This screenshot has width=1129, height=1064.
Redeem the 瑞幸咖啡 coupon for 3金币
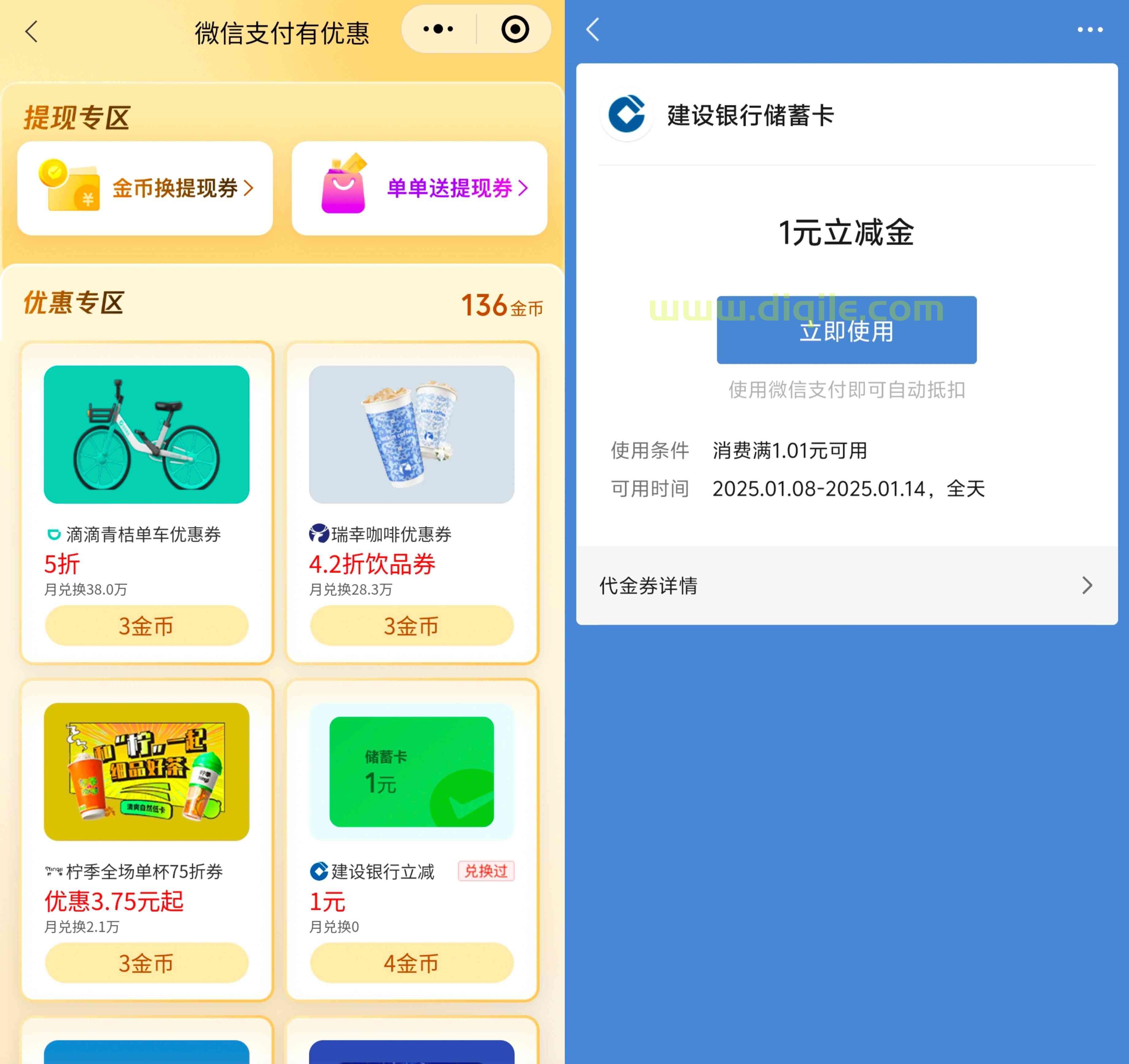[412, 626]
